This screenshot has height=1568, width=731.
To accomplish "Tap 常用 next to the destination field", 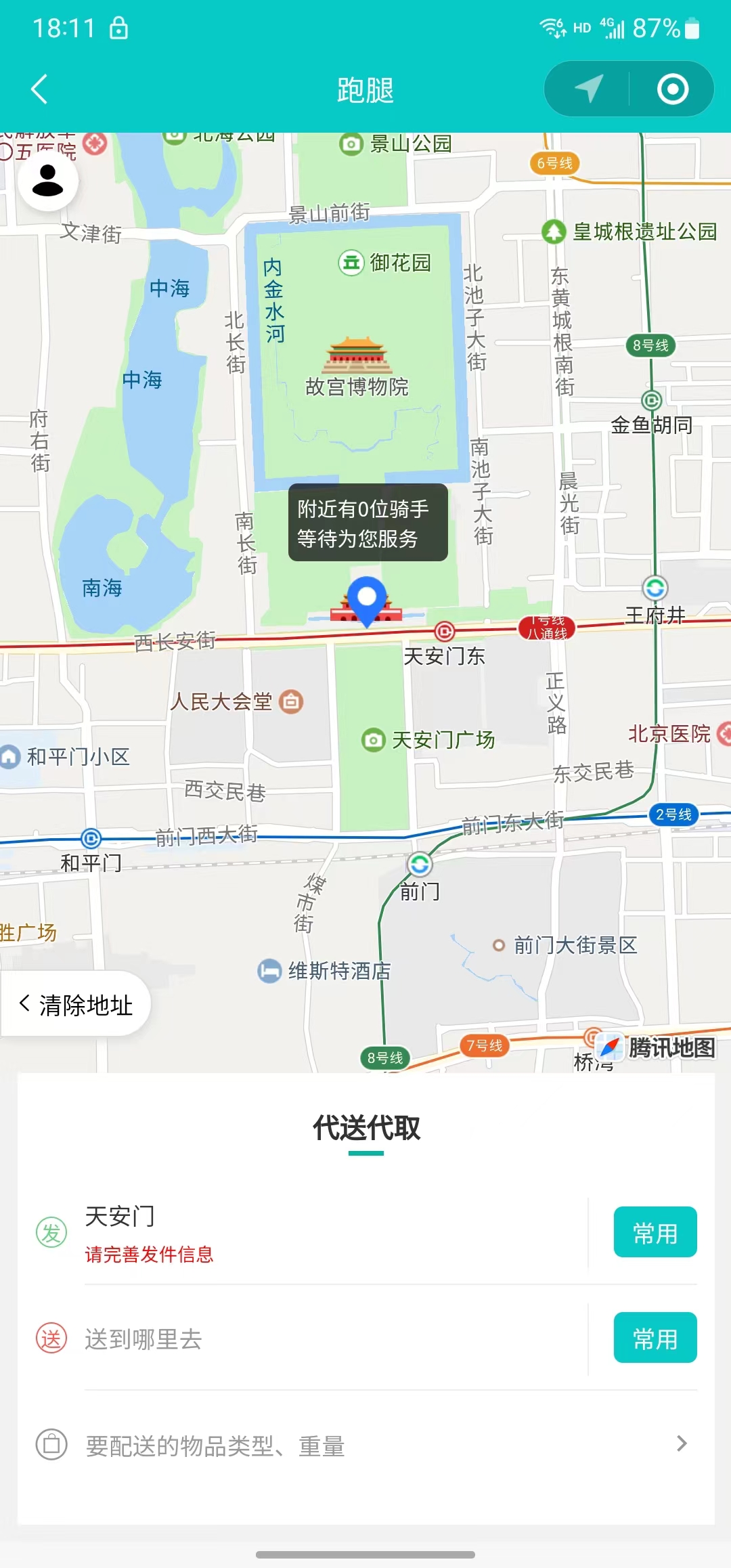I will 654,1337.
